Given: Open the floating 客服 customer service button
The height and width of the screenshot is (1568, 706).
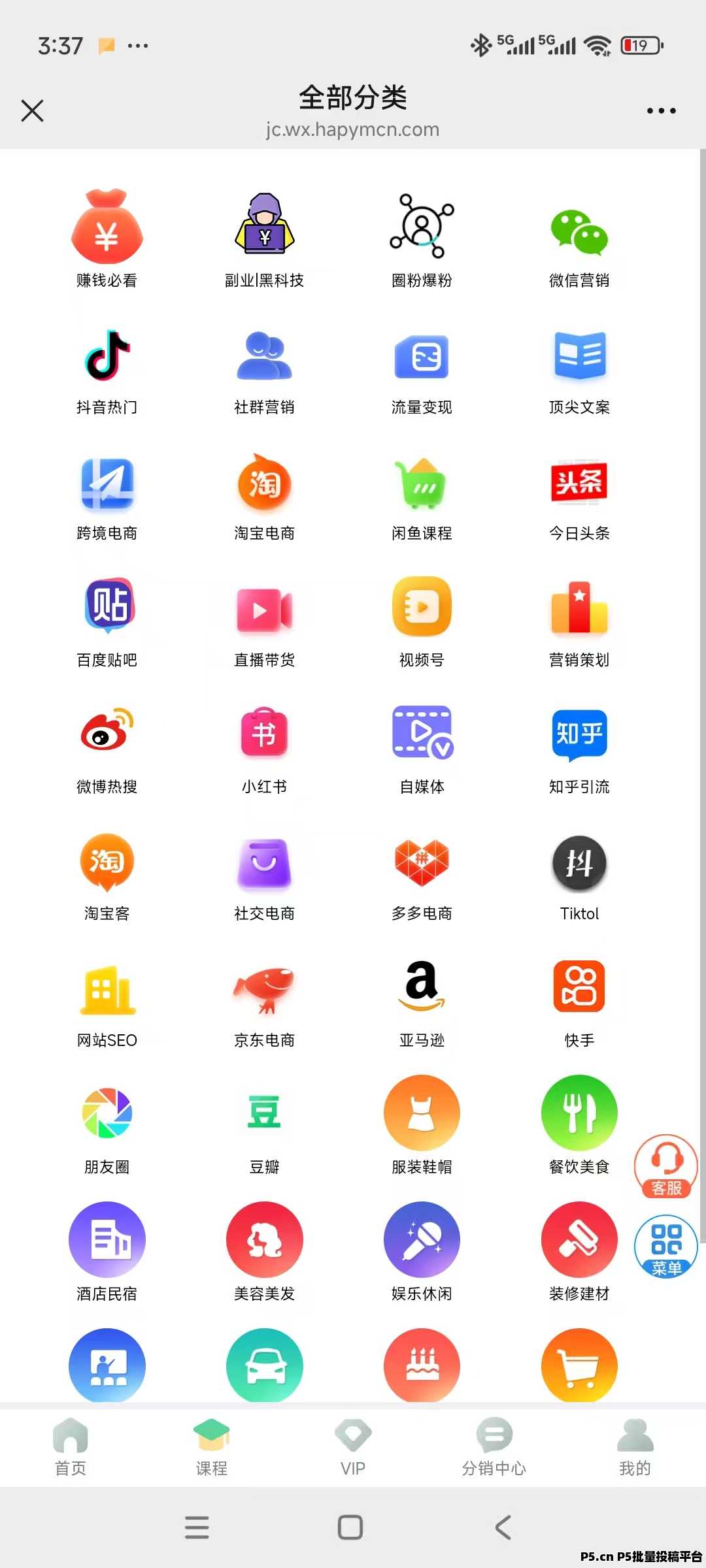Looking at the screenshot, I should point(665,1166).
